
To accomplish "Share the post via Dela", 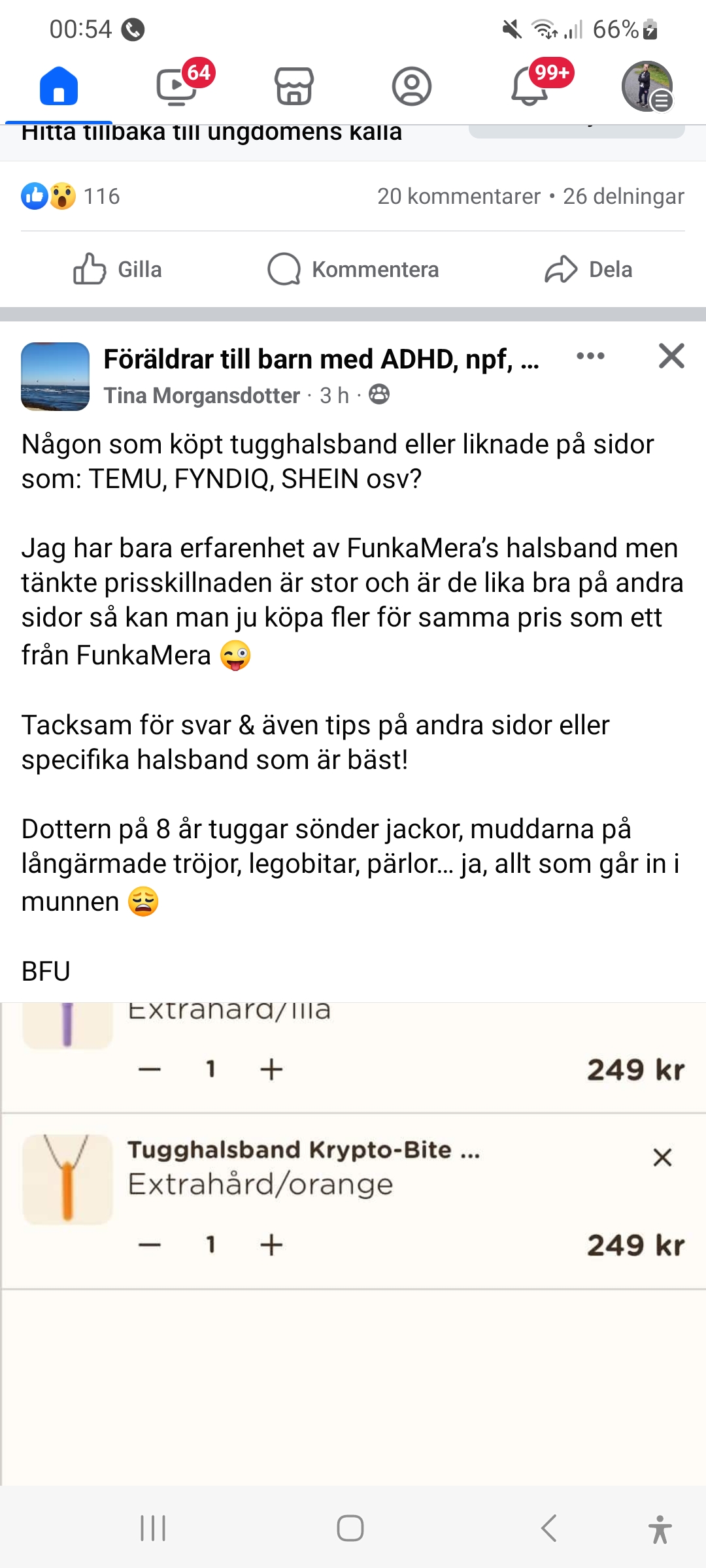I will tap(588, 269).
